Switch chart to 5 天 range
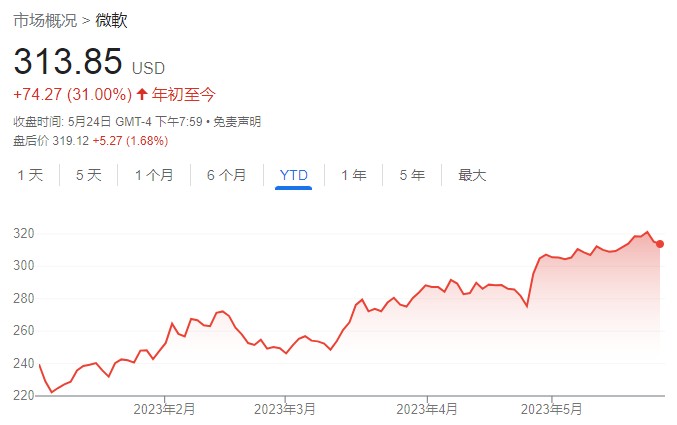Viewport: 677px width, 425px height. [x=88, y=175]
